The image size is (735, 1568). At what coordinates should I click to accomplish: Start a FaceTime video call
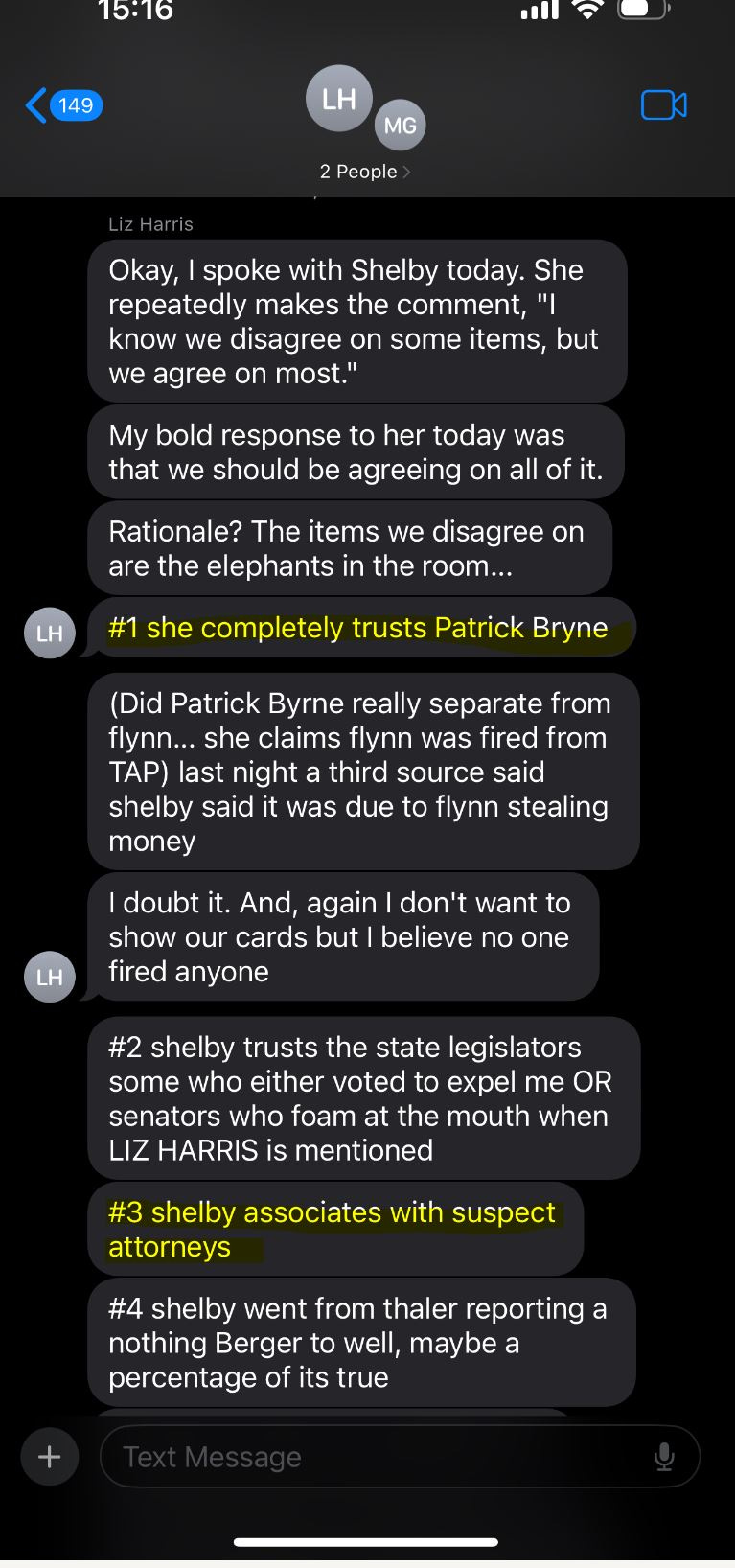(663, 105)
